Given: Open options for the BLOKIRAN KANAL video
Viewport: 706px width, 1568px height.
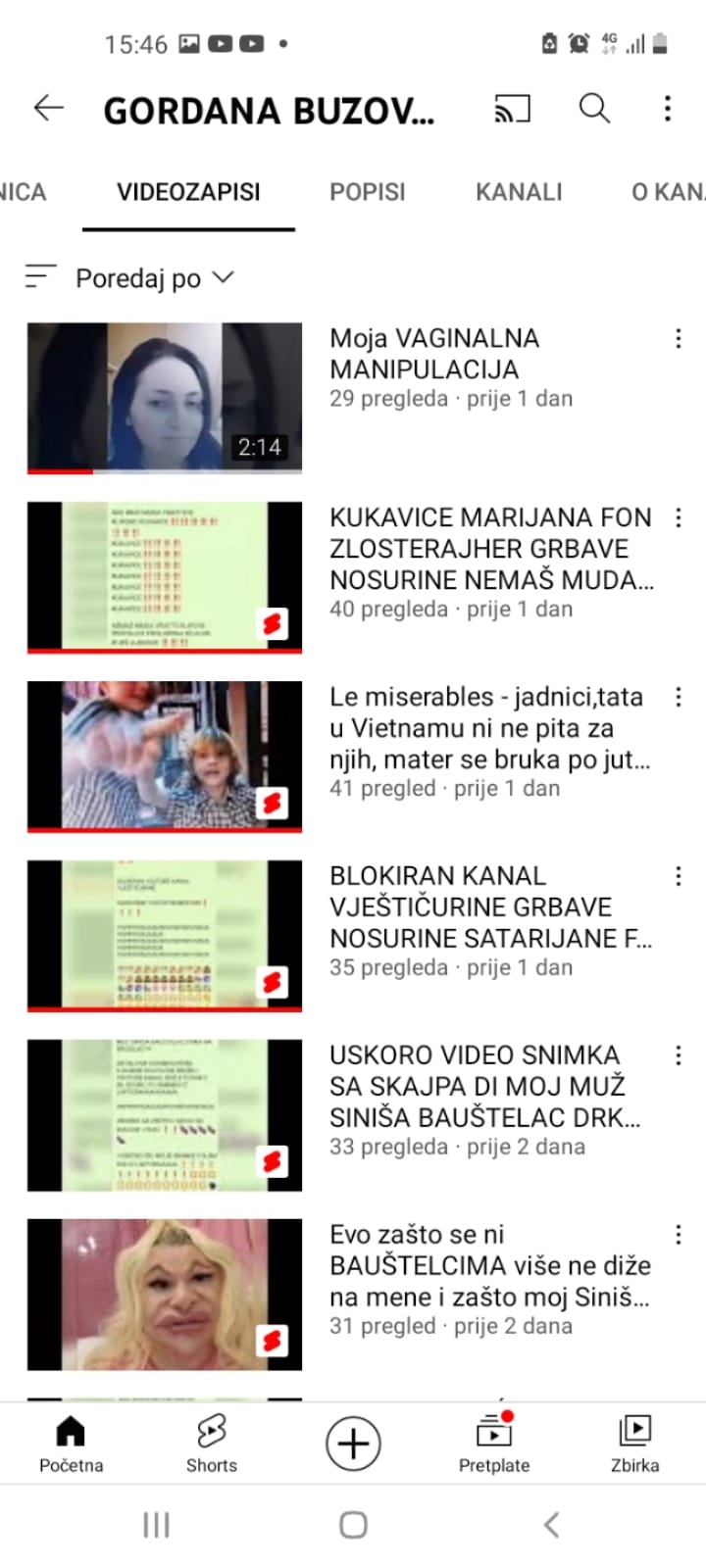Looking at the screenshot, I should [679, 876].
